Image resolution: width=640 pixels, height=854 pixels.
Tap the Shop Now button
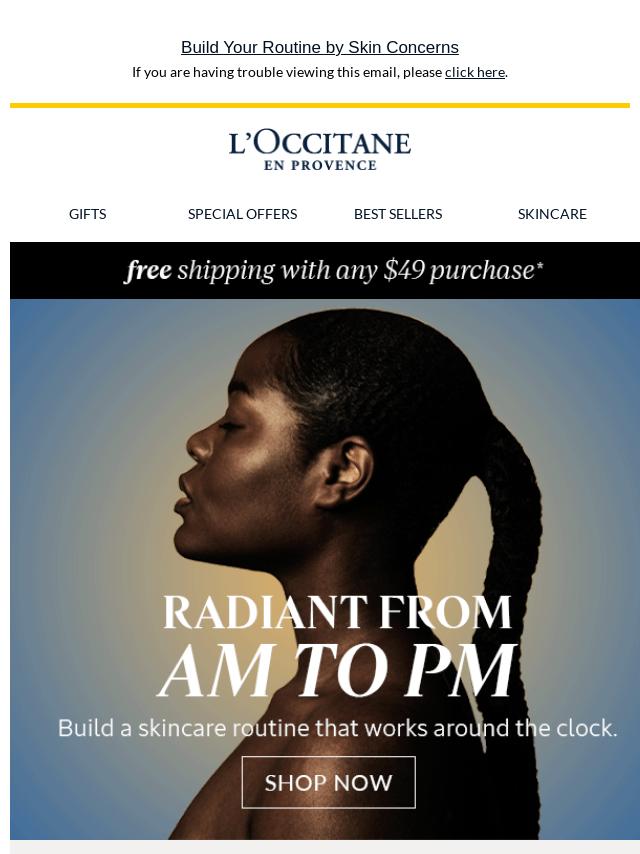coord(328,782)
